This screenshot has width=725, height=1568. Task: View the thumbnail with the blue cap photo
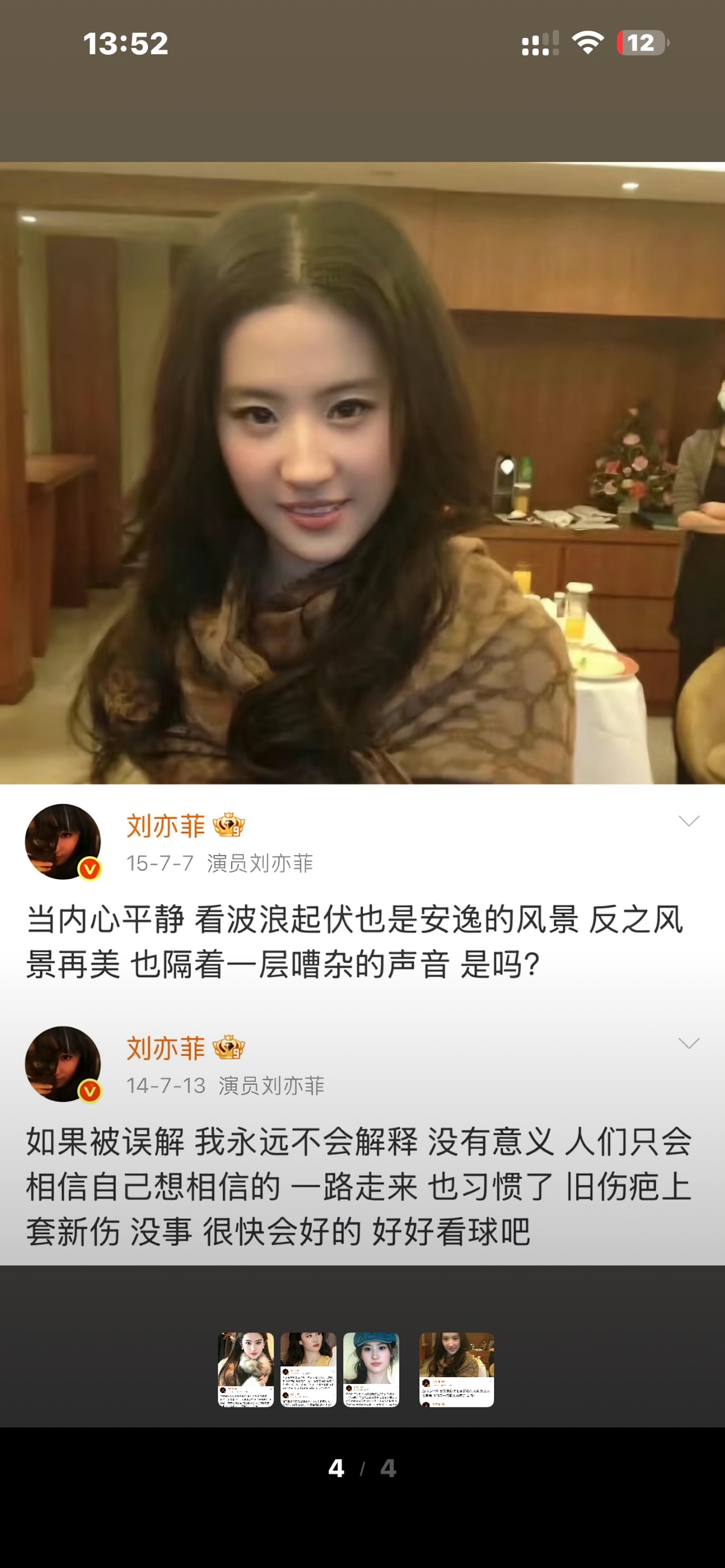pos(371,1369)
